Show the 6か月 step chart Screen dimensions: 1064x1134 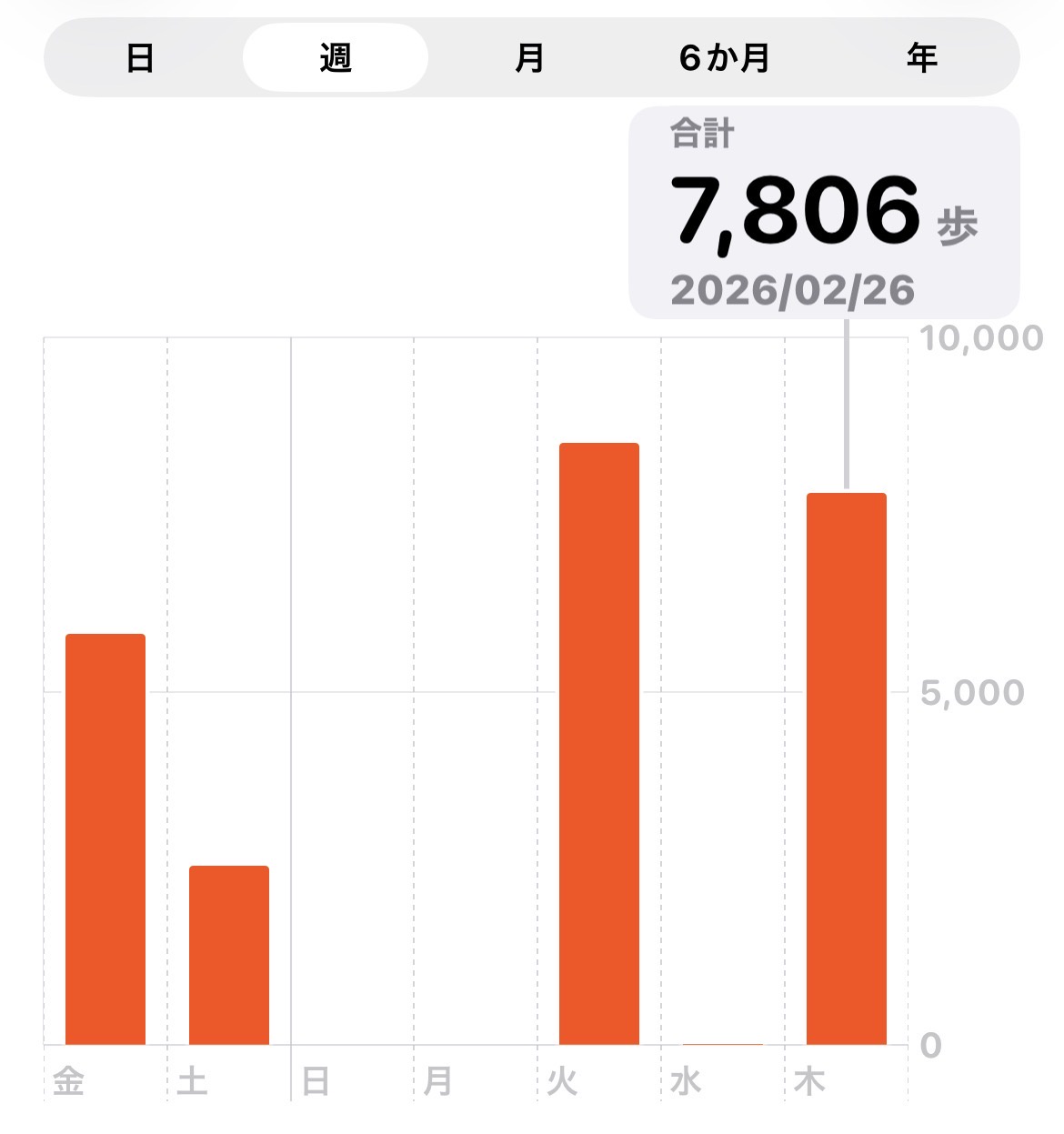click(x=725, y=58)
